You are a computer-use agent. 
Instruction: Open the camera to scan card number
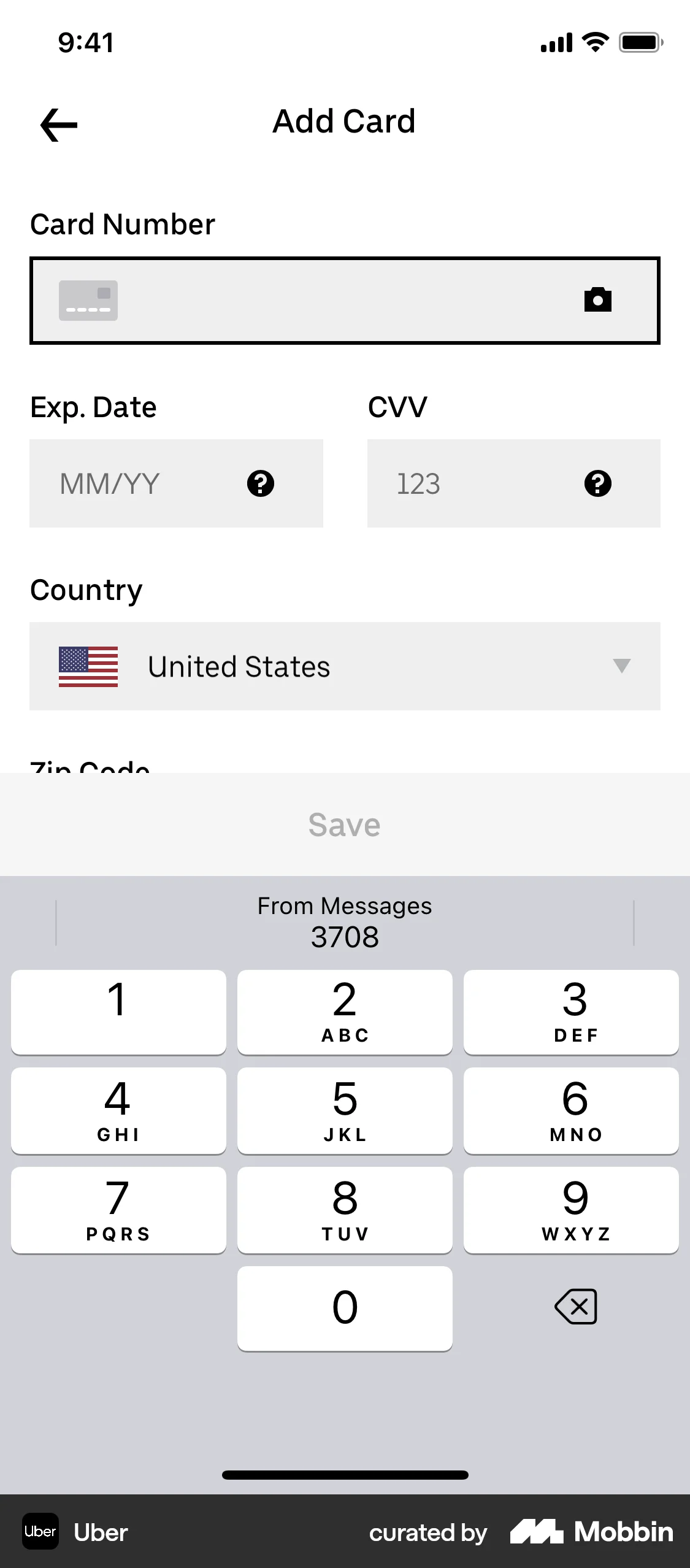[x=598, y=300]
